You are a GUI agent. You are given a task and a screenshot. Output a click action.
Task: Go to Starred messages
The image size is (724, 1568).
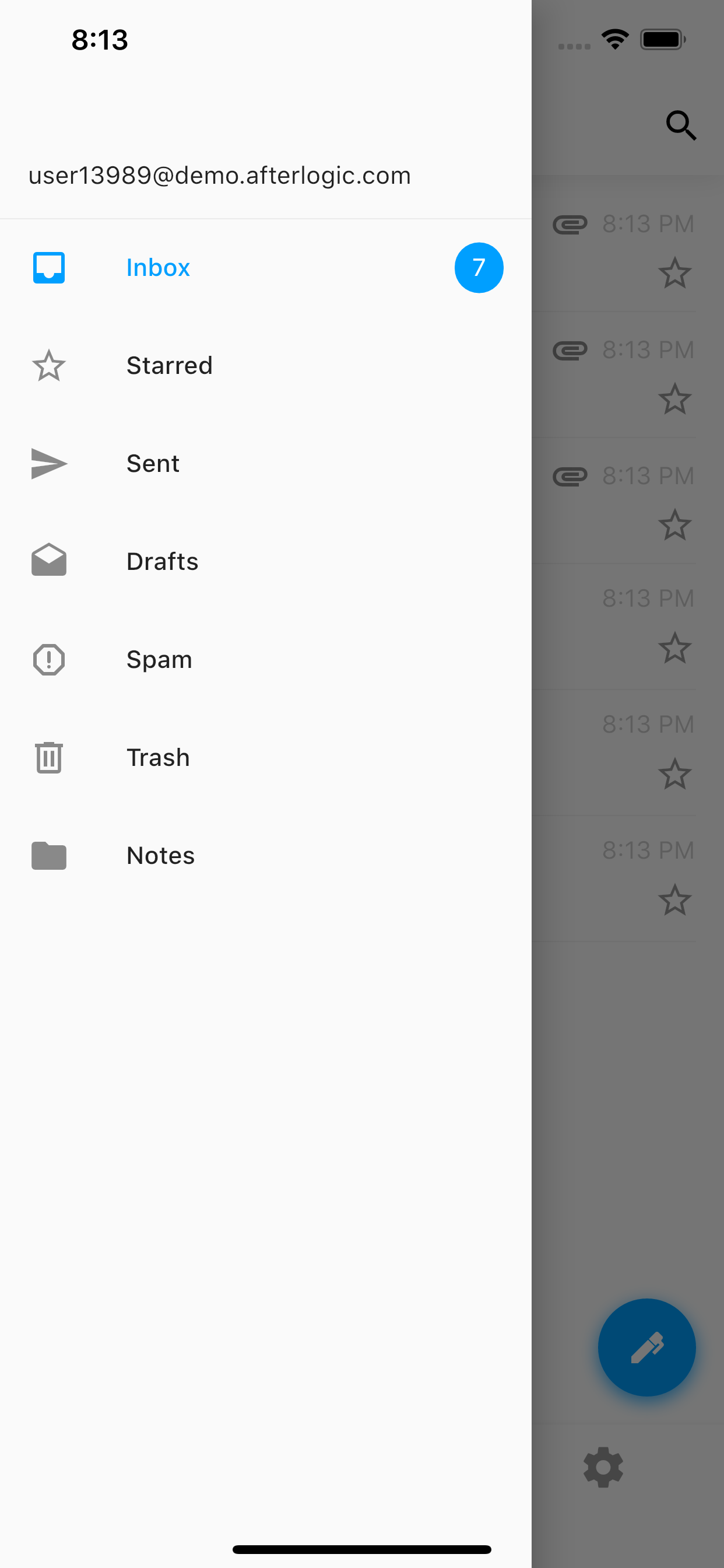coord(169,366)
